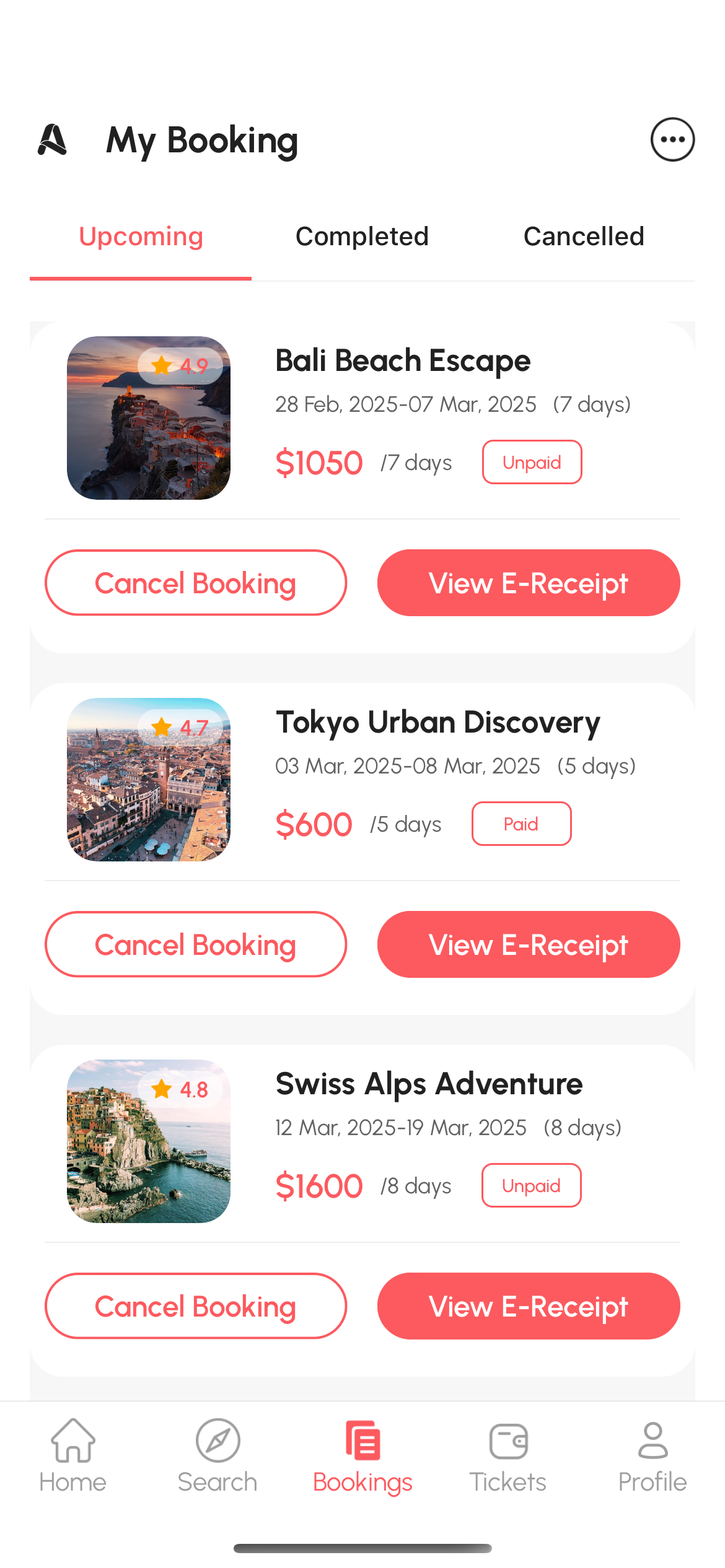This screenshot has height=1568, width=725.
Task: Open the Search tab
Action: coord(217,1457)
